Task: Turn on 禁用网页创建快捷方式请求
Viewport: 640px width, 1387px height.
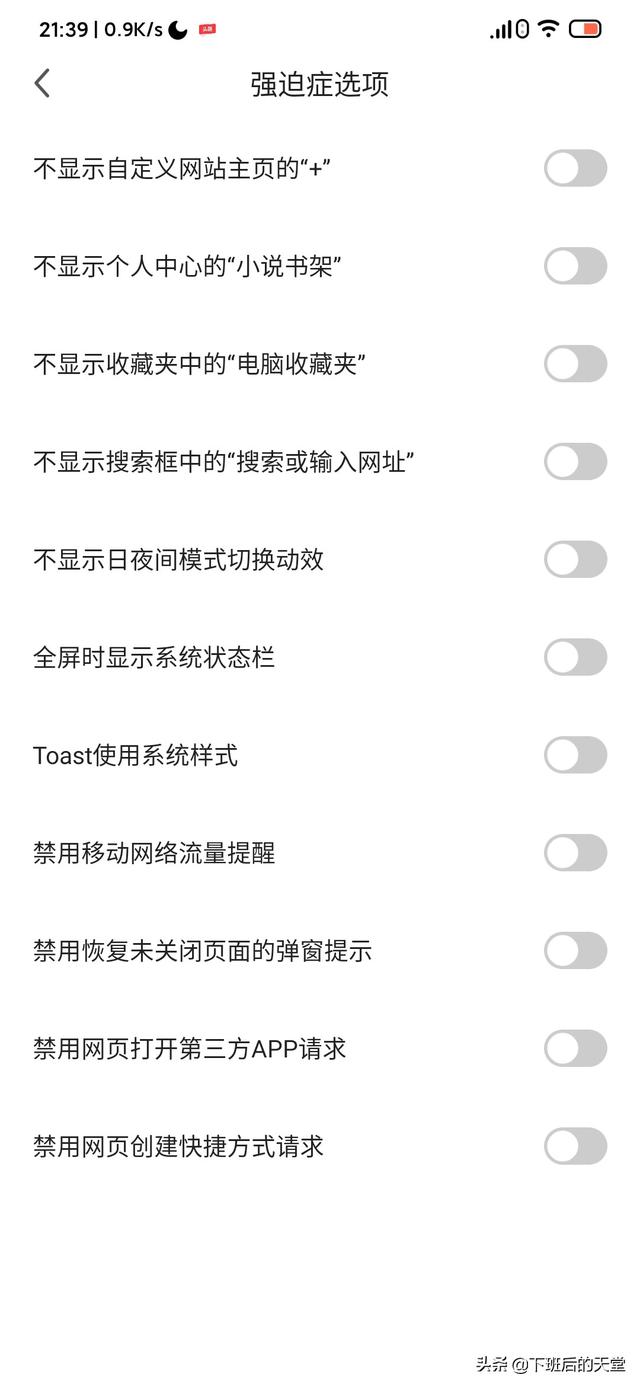Action: click(x=575, y=1146)
